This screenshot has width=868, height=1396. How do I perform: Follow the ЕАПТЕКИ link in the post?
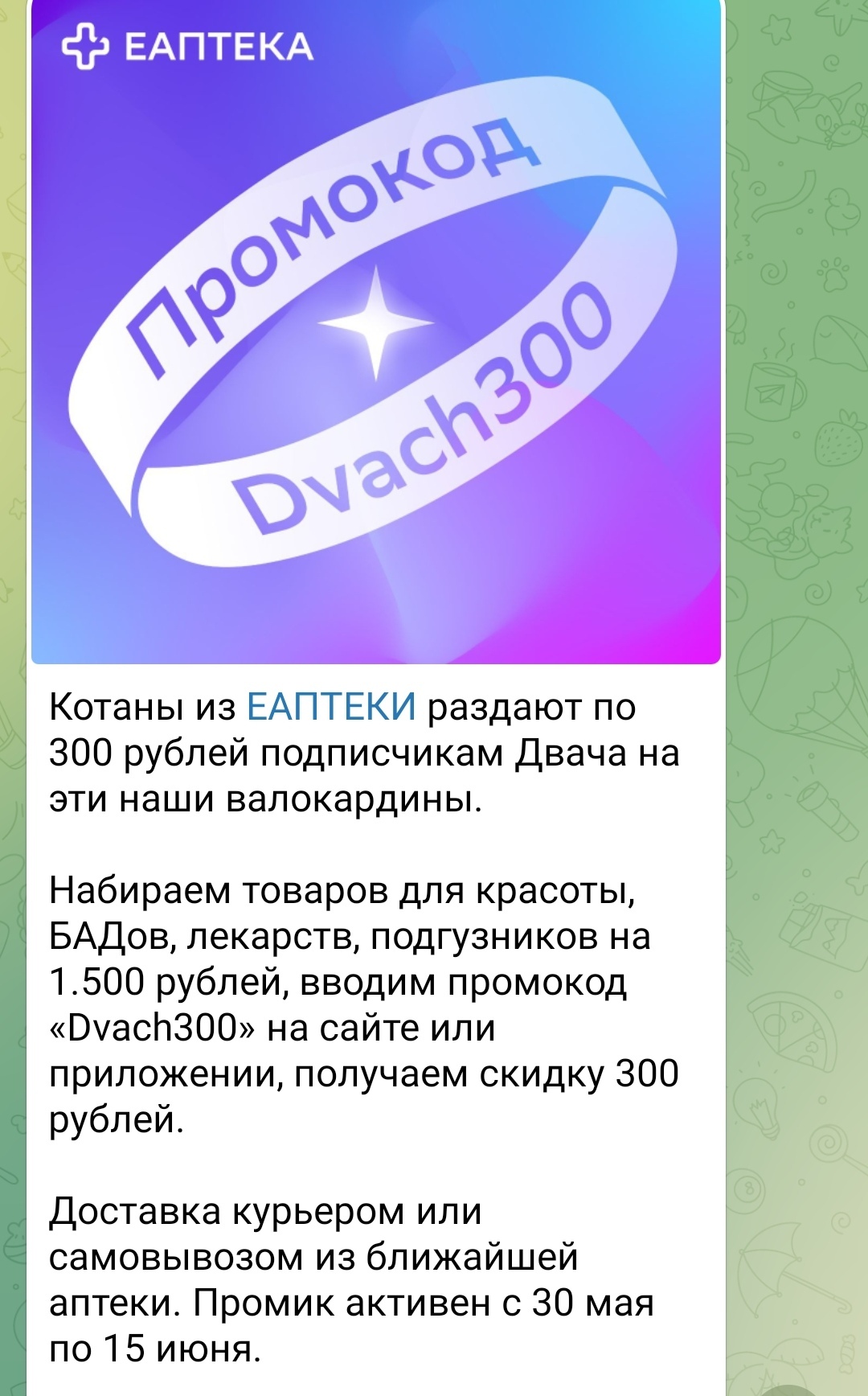[x=331, y=708]
